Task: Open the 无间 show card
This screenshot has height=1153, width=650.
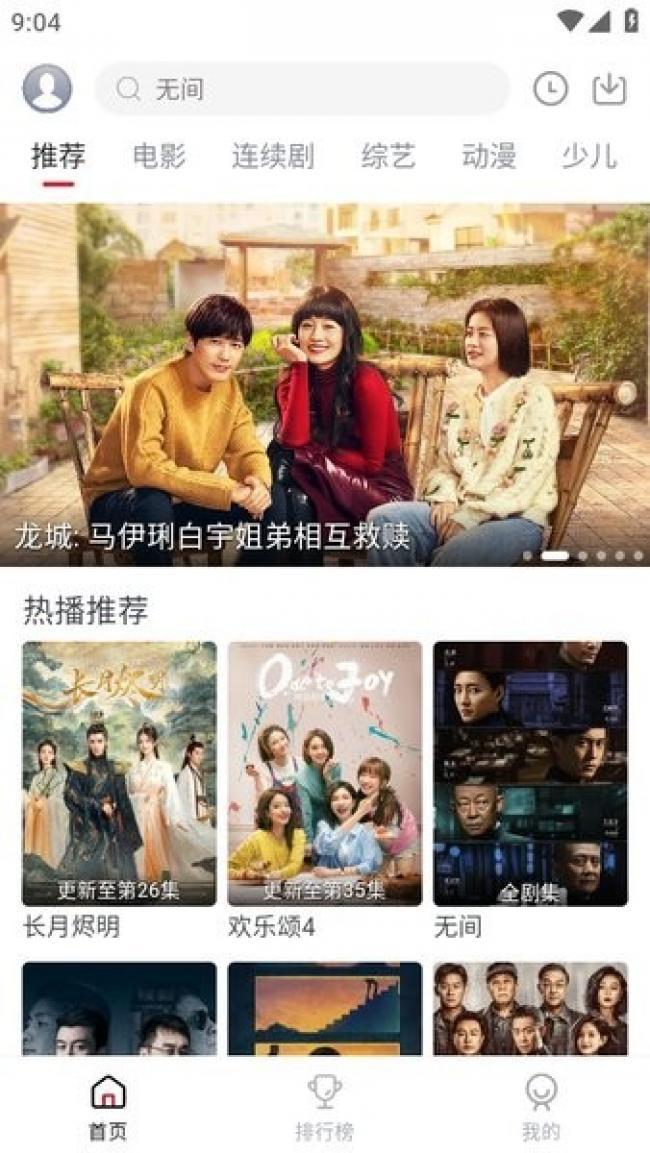Action: 530,790
